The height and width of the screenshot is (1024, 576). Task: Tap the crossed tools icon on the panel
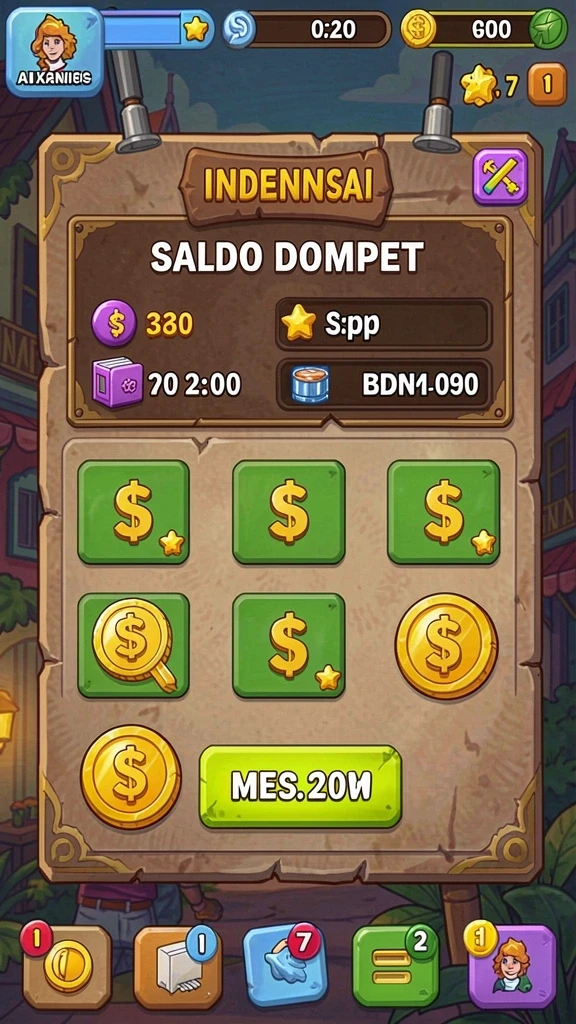click(500, 176)
